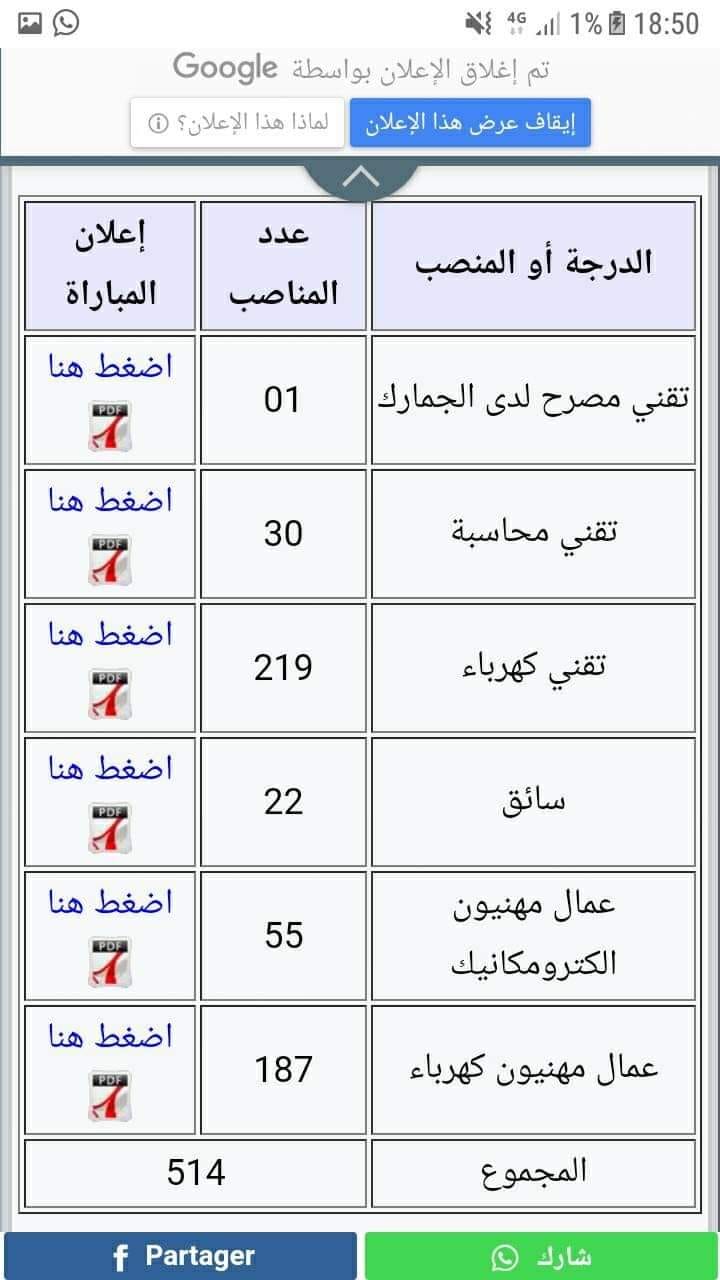Open the PDF icon for عمال مهنيون كهرباء
The width and height of the screenshot is (720, 1280).
(111, 1094)
